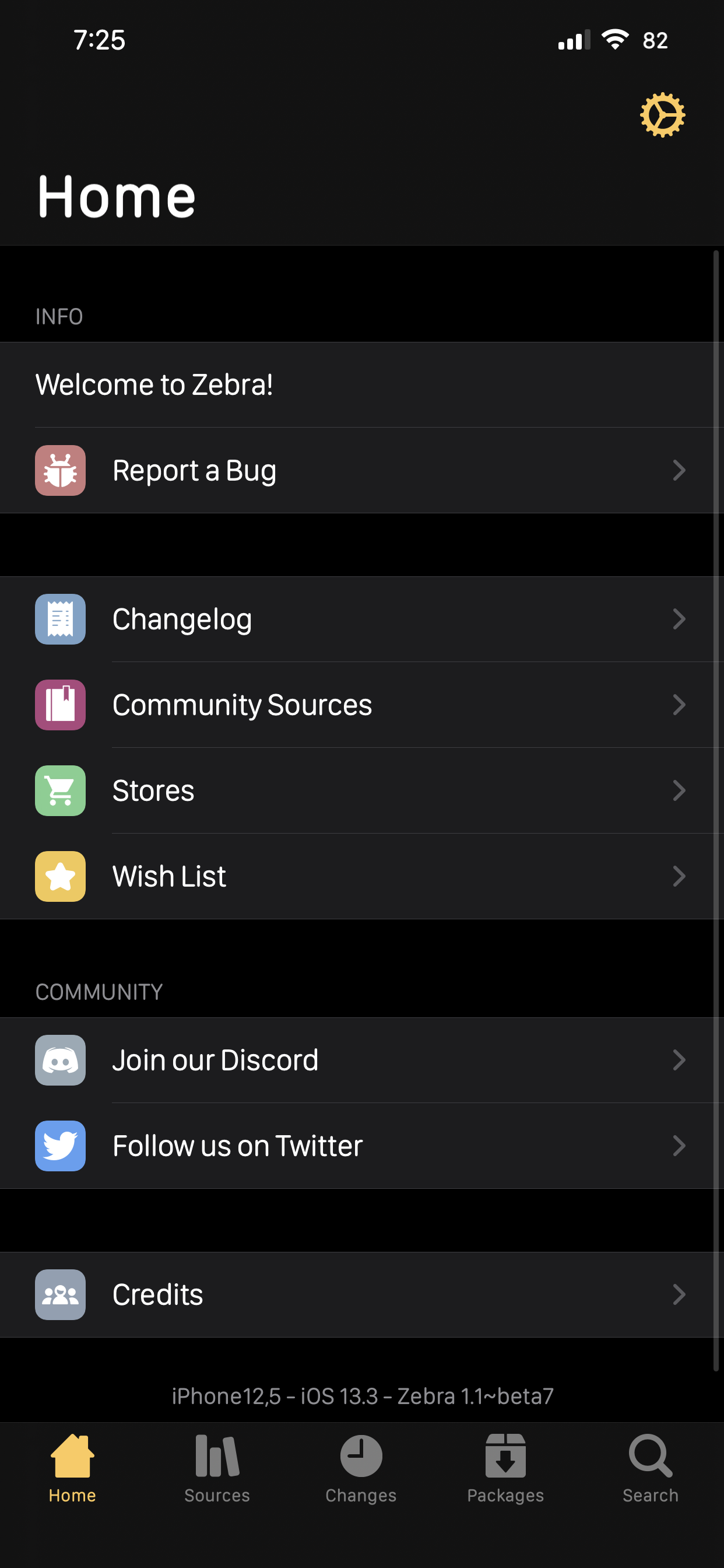
Task: Expand the Stores row chevron
Action: [x=680, y=790]
